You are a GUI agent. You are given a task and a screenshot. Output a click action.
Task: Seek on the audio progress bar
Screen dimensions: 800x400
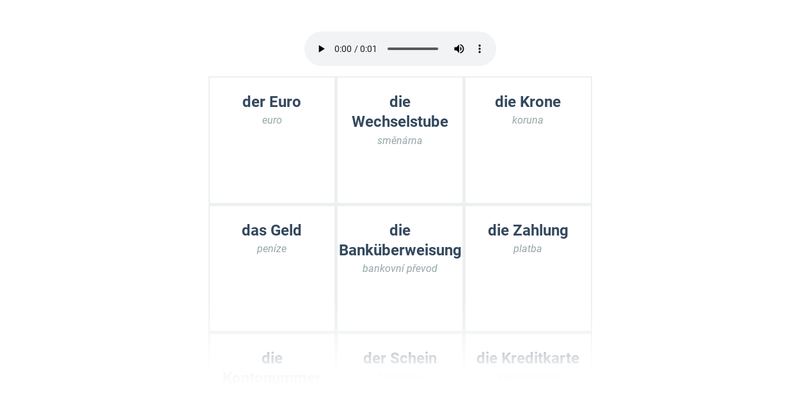[x=412, y=49]
